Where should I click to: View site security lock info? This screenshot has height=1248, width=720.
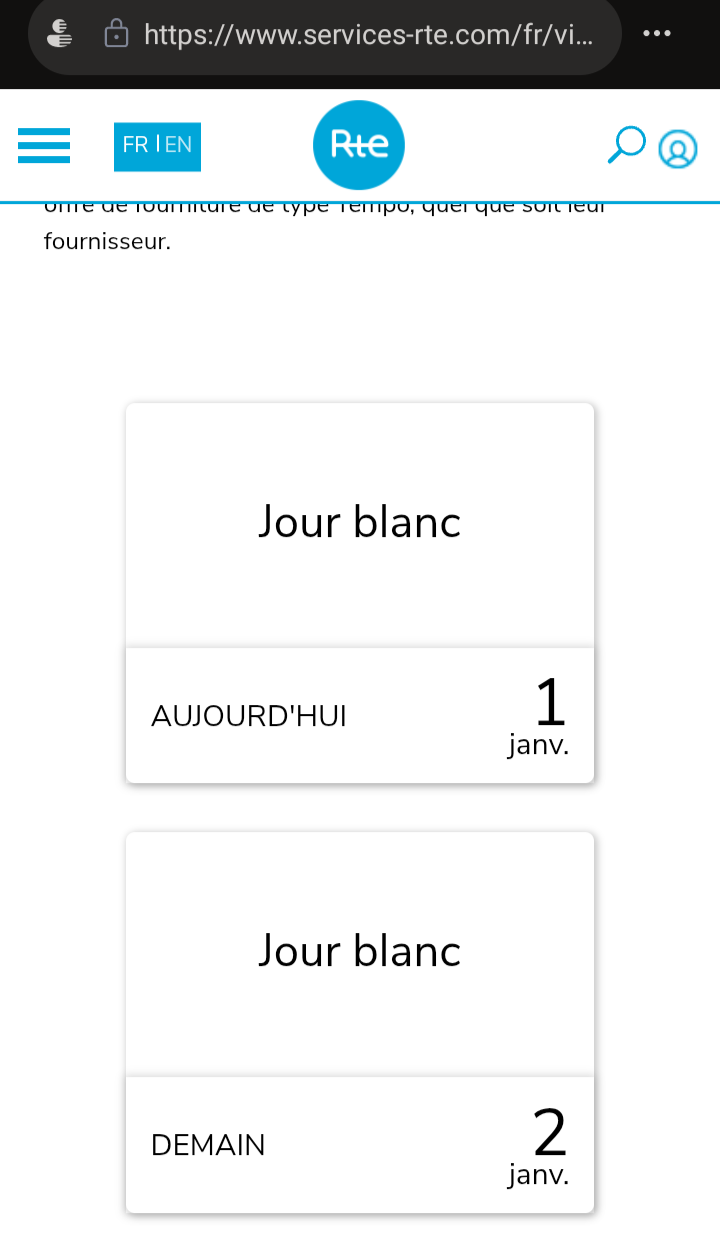(x=117, y=34)
